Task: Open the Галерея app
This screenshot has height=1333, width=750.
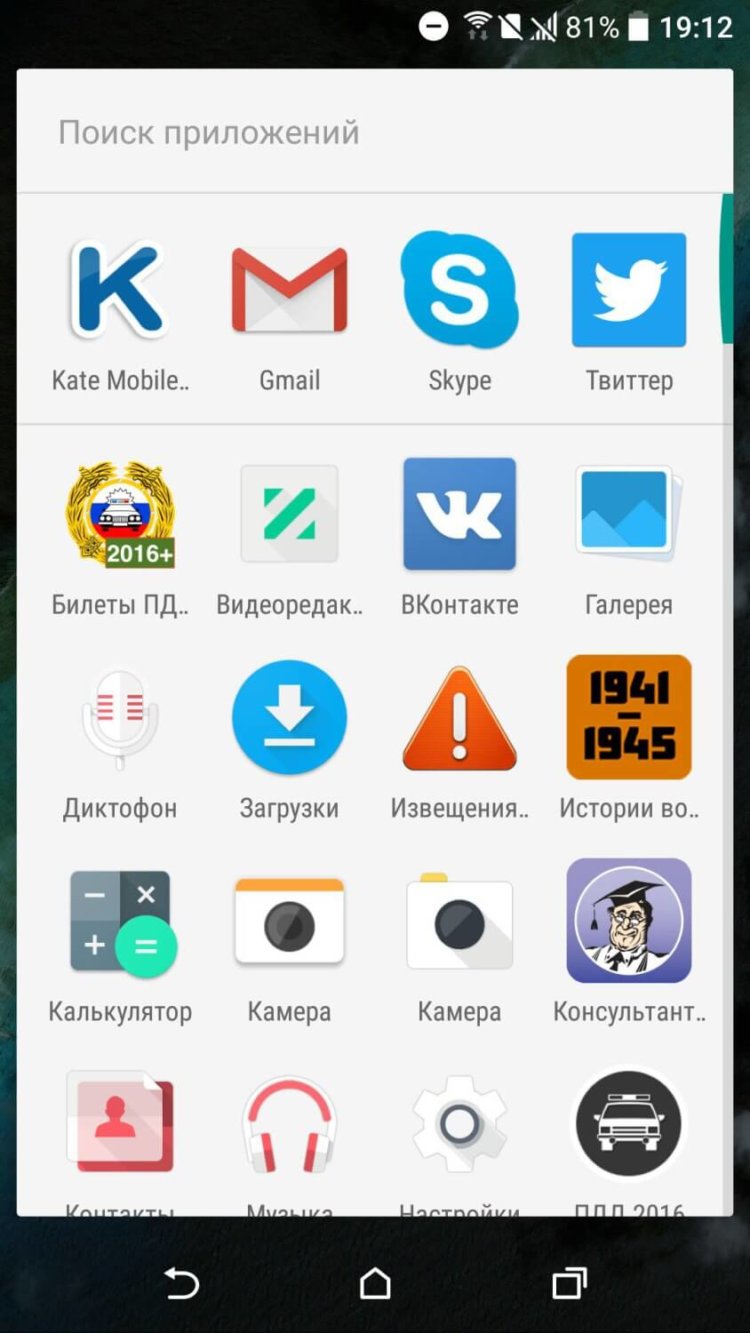Action: pos(629,514)
